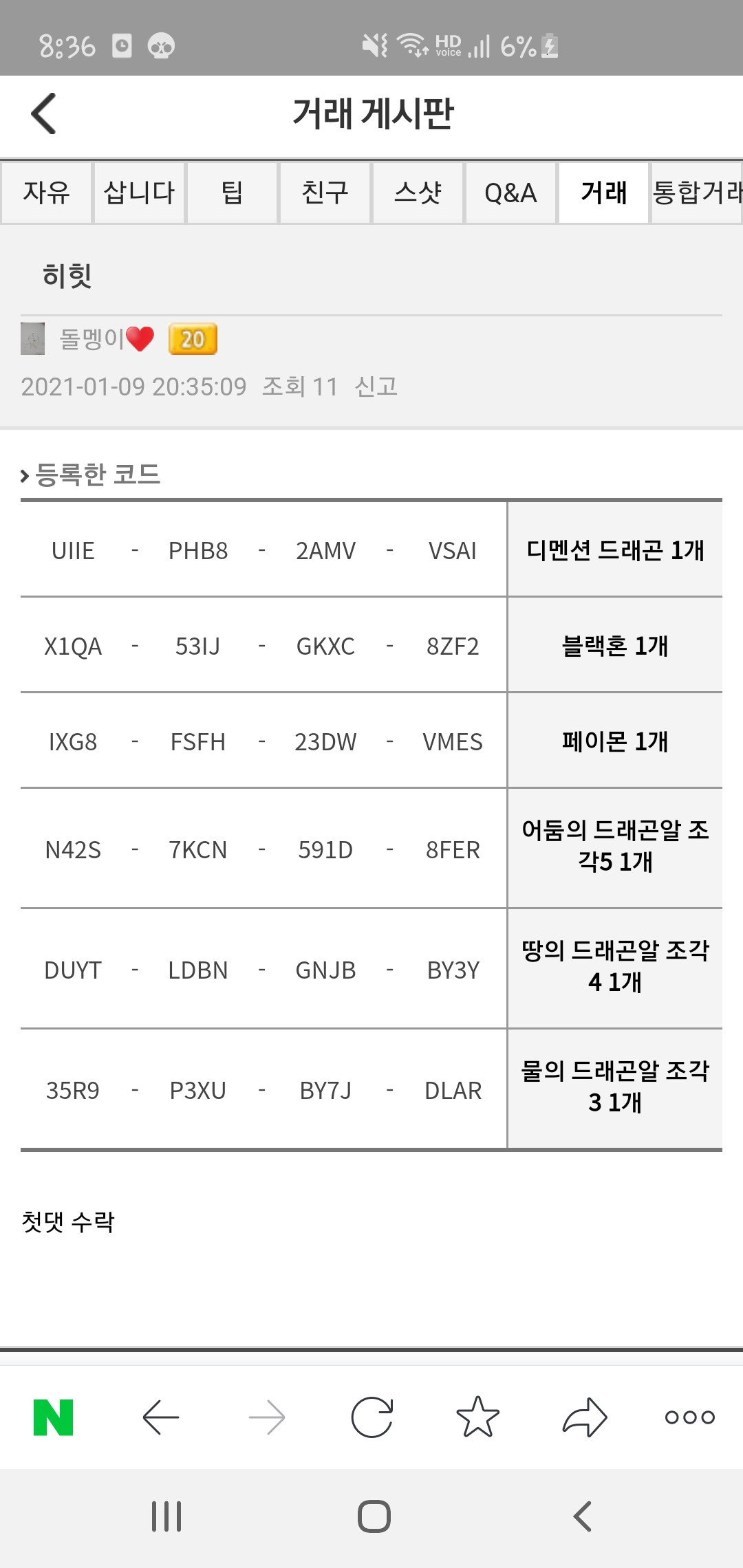Switch to the 통합거래 tab
The width and height of the screenshot is (743, 1568).
tap(696, 193)
